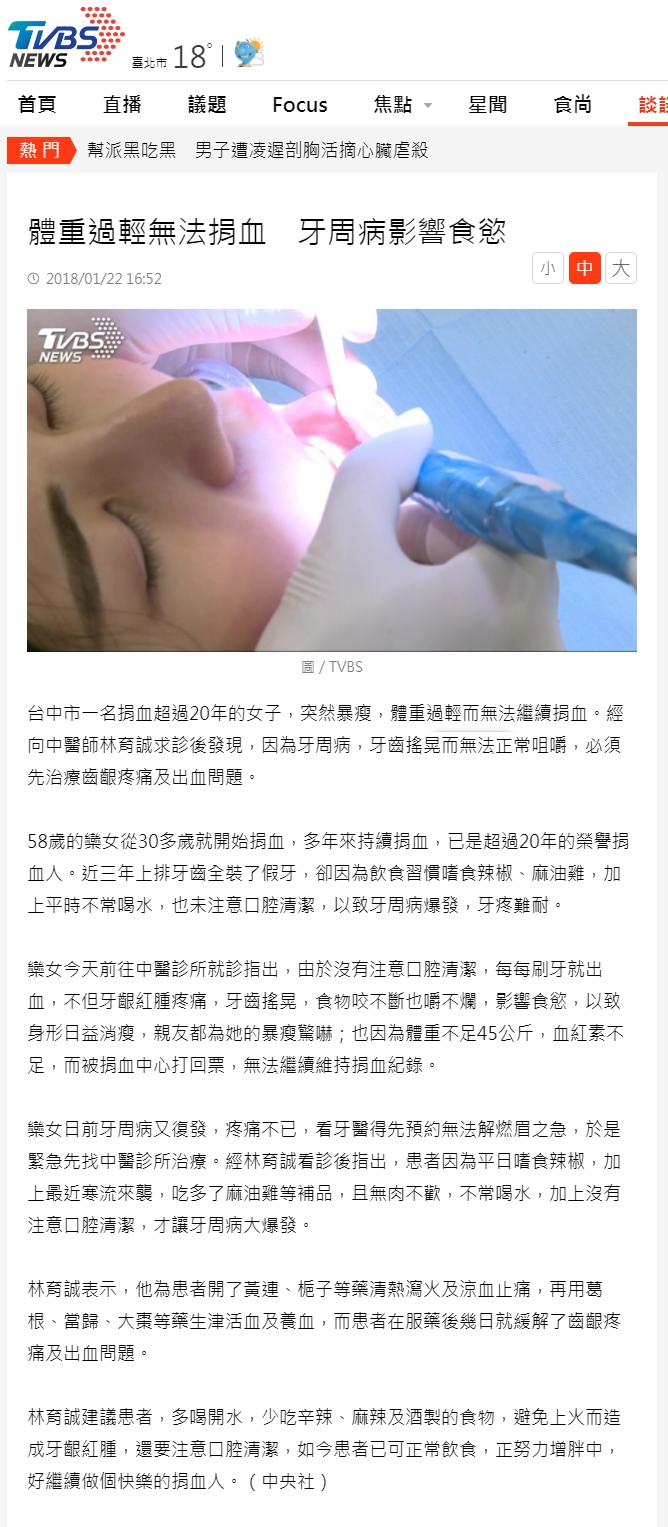Switch to the 直播 live tab
The image size is (668, 1527).
click(122, 105)
